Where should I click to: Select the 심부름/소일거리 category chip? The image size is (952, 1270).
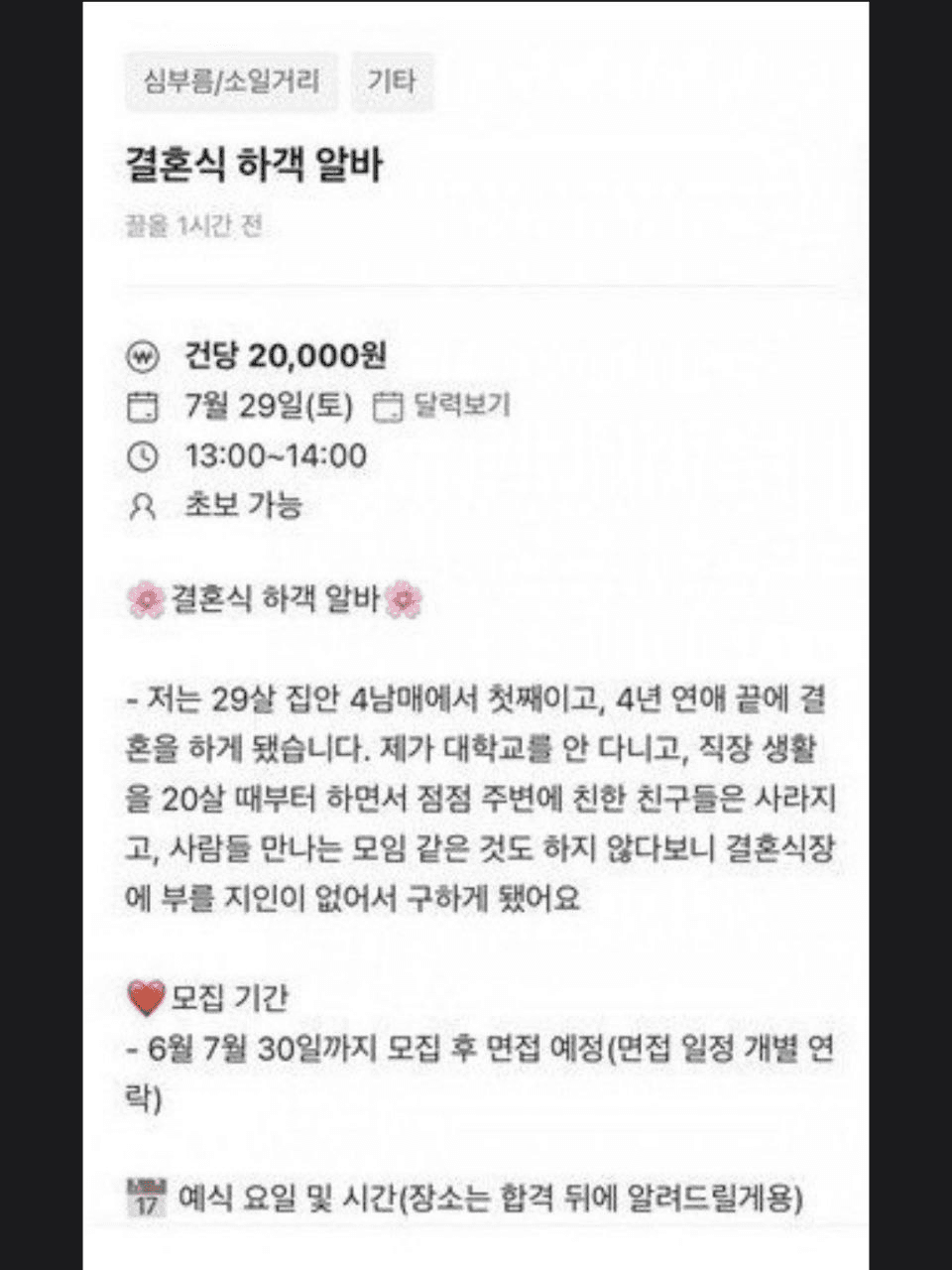pos(231,81)
